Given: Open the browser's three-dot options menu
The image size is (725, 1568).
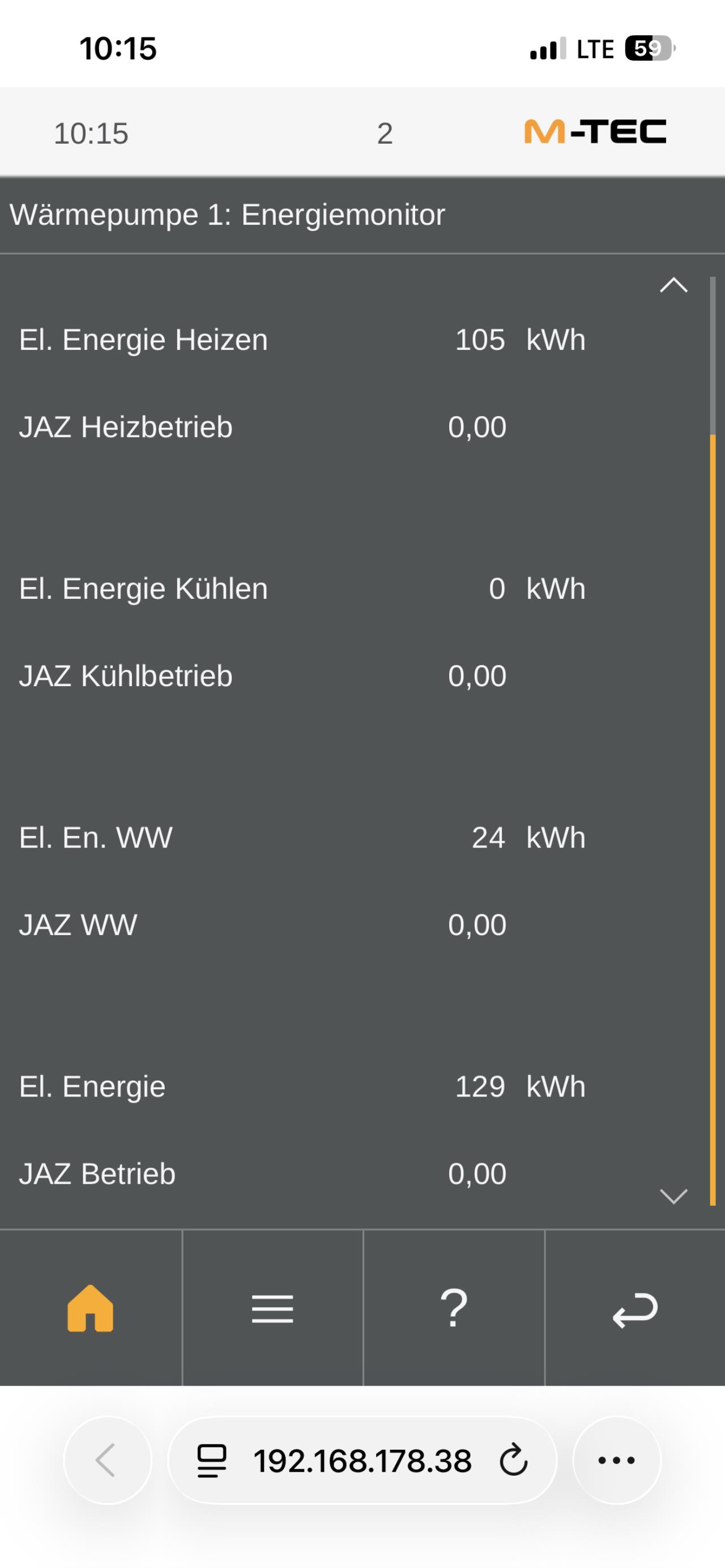Looking at the screenshot, I should [617, 1460].
